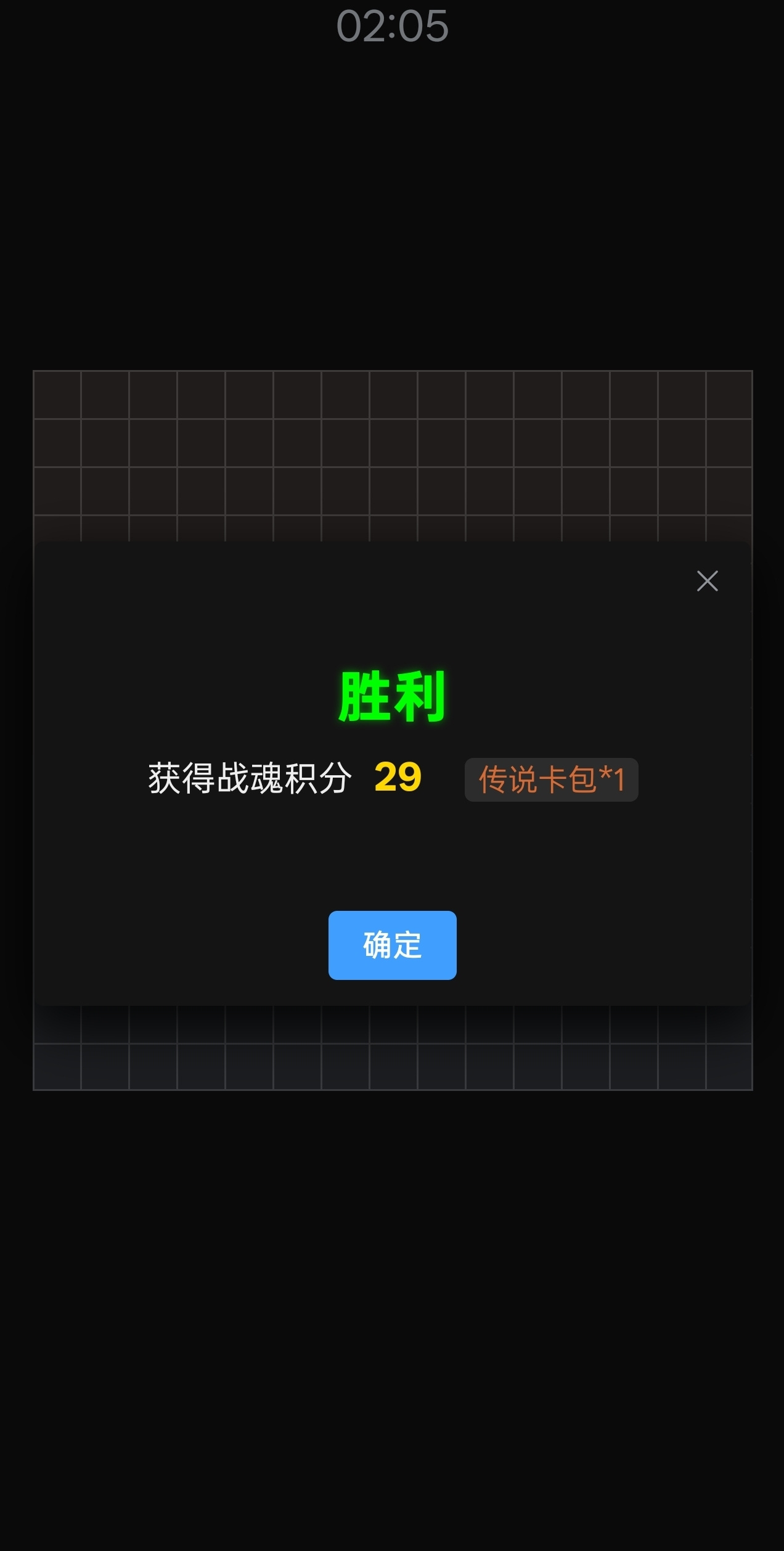
Task: Click the top-right corner cell of the board
Action: (x=727, y=395)
